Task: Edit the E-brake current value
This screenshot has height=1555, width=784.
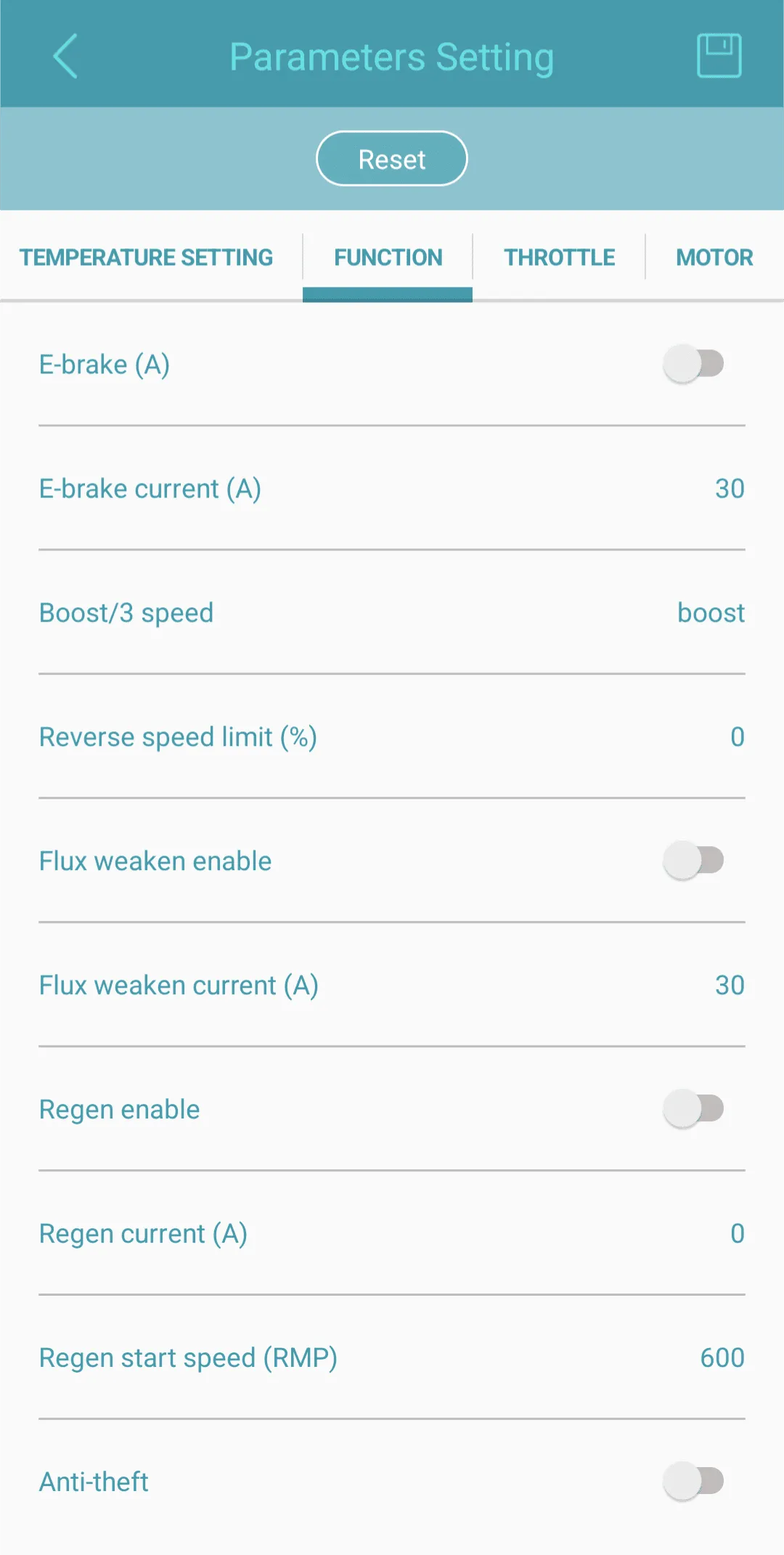Action: click(x=729, y=489)
